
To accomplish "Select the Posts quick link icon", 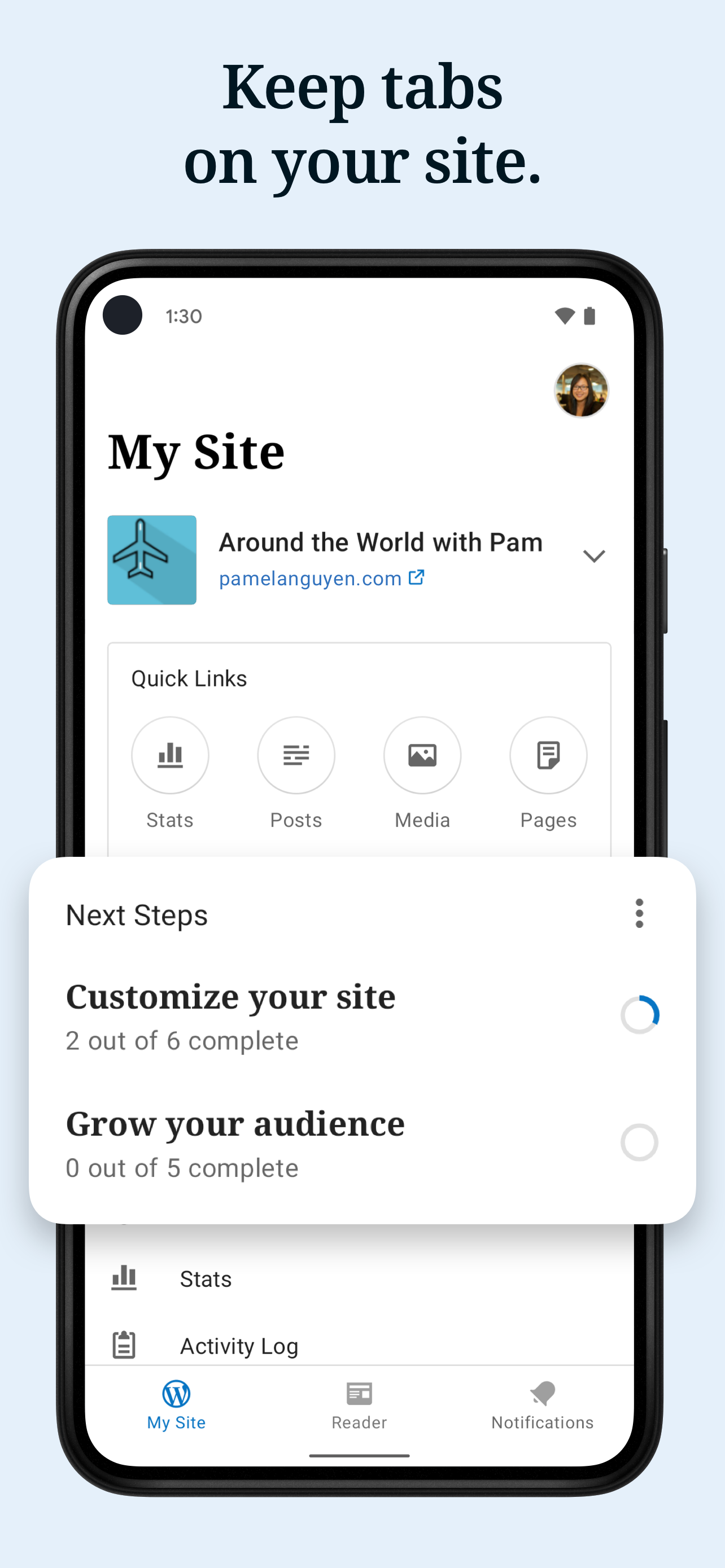I will point(296,755).
